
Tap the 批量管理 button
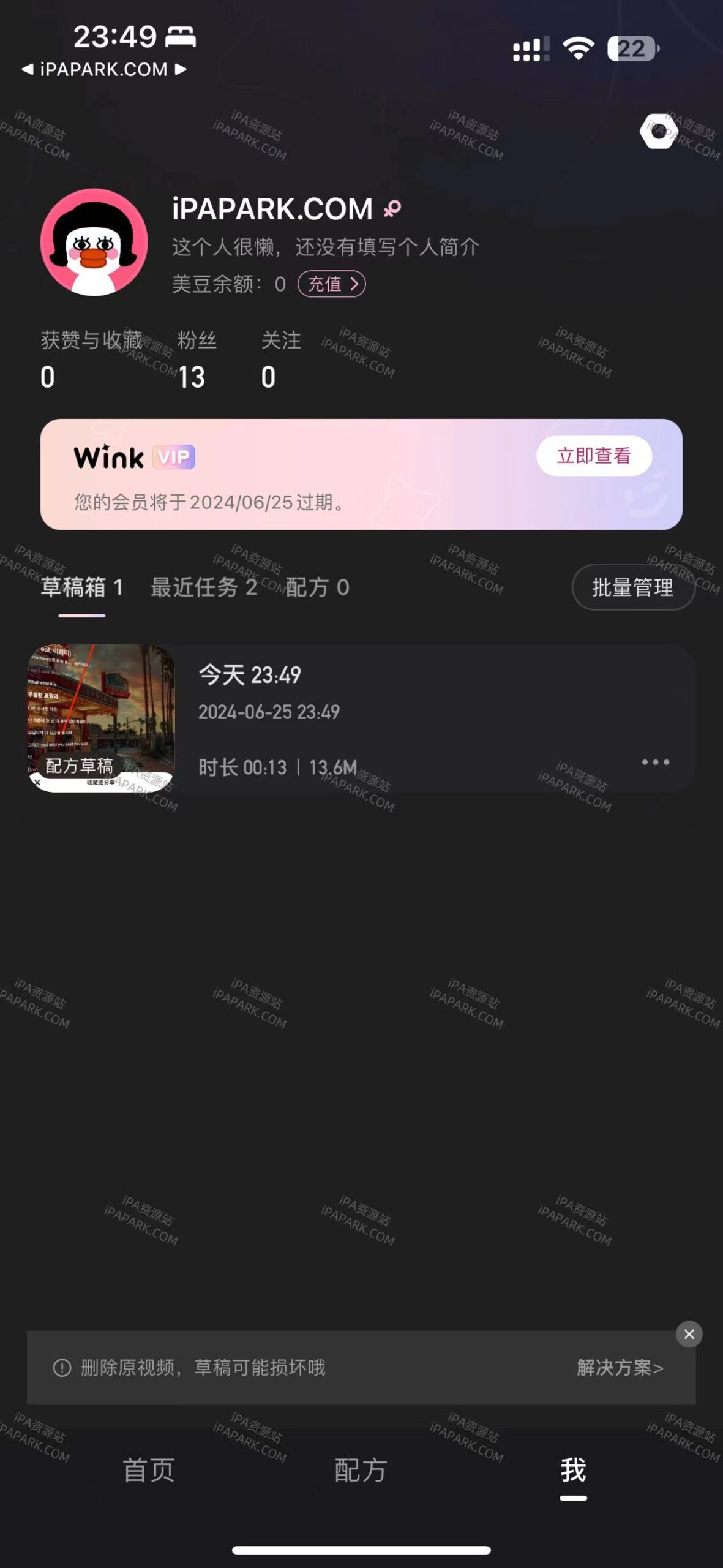coord(633,587)
